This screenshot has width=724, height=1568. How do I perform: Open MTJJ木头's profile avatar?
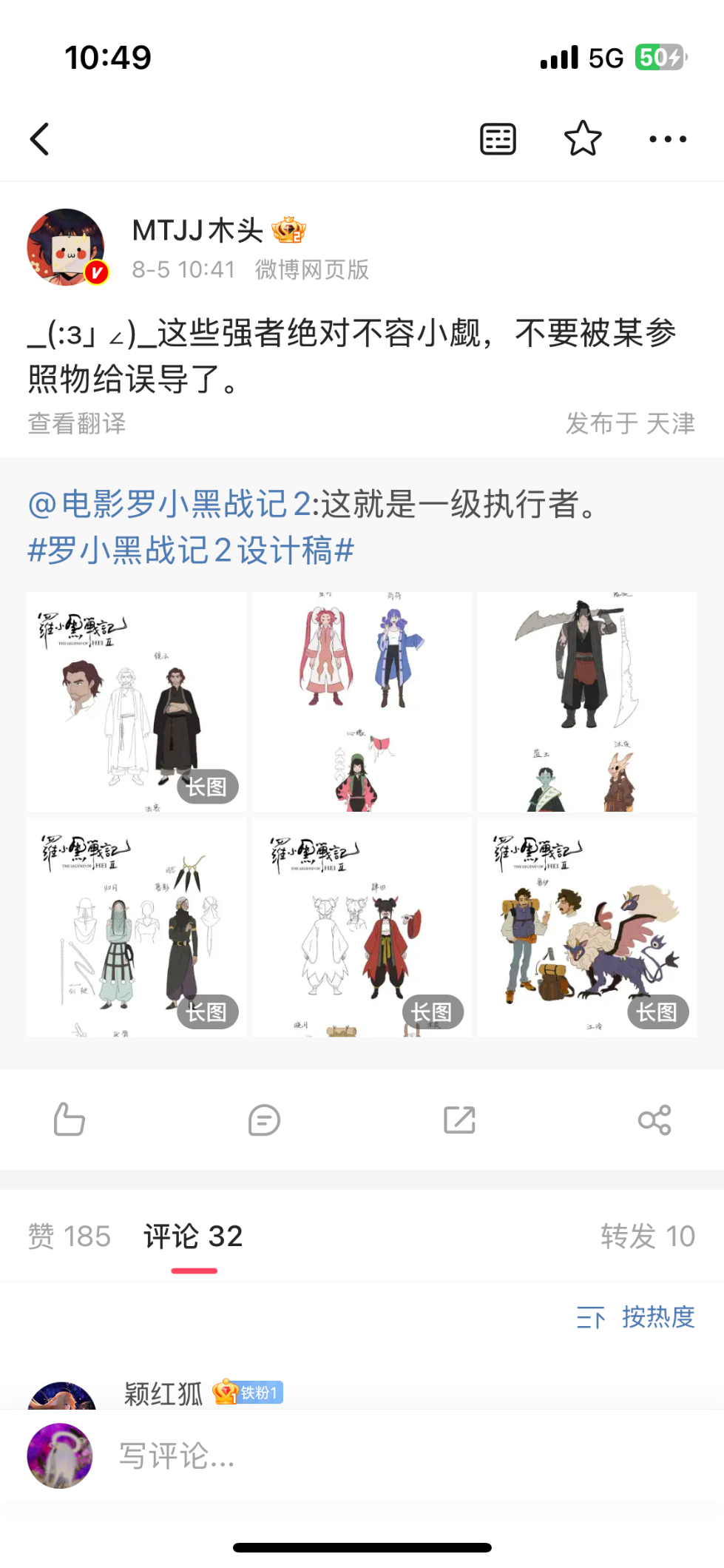click(x=66, y=247)
